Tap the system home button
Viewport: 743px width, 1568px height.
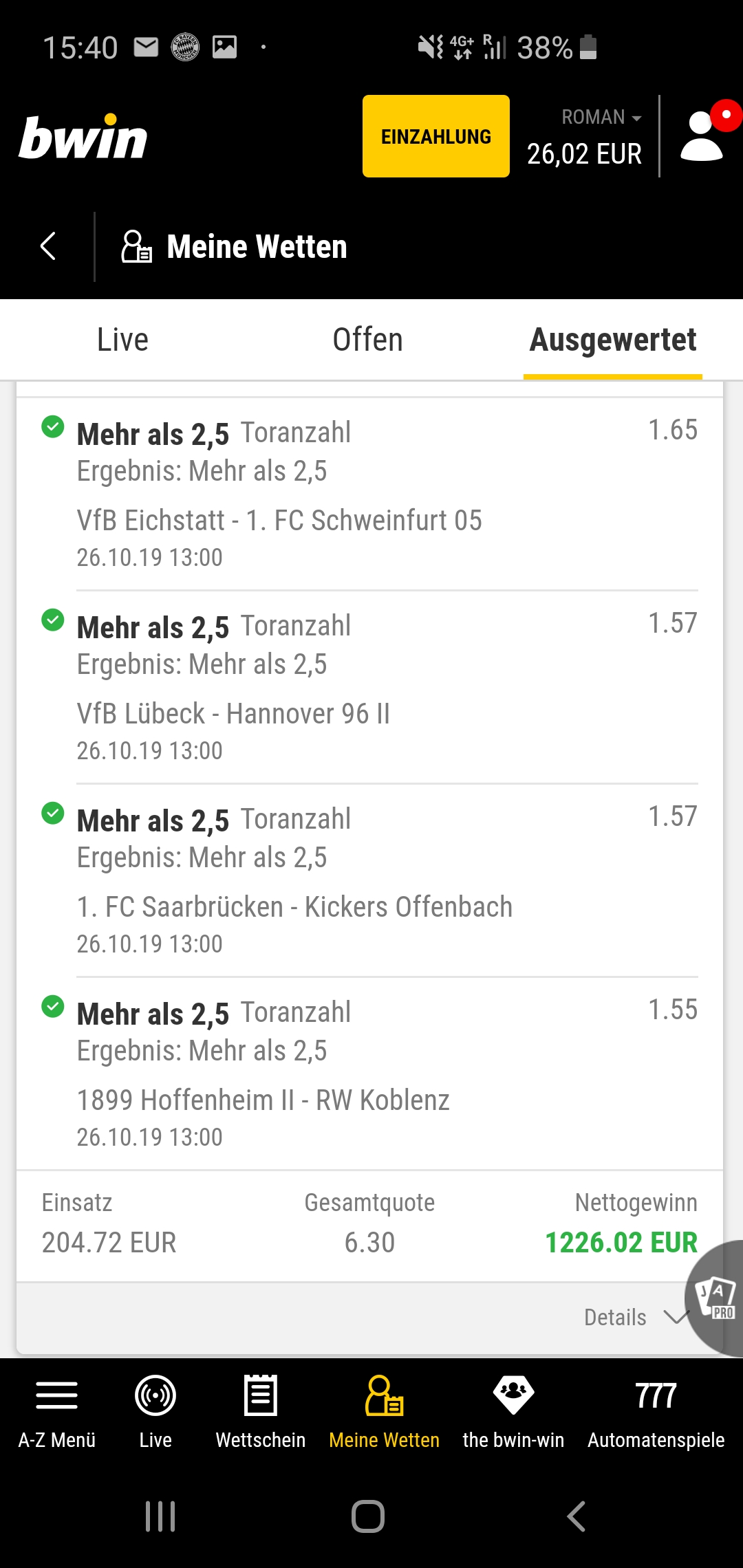point(368,1516)
